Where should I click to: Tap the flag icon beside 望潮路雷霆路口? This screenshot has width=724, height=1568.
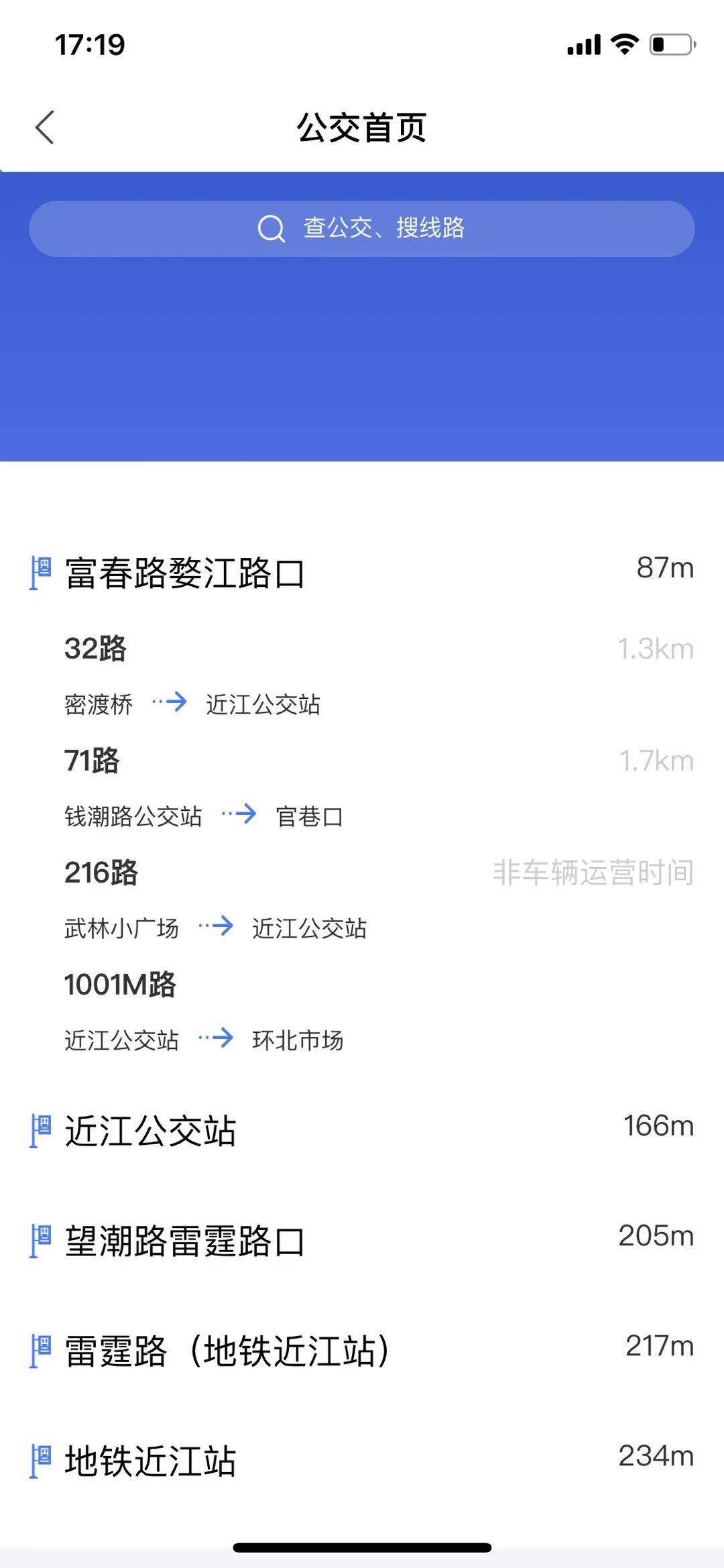42,1239
